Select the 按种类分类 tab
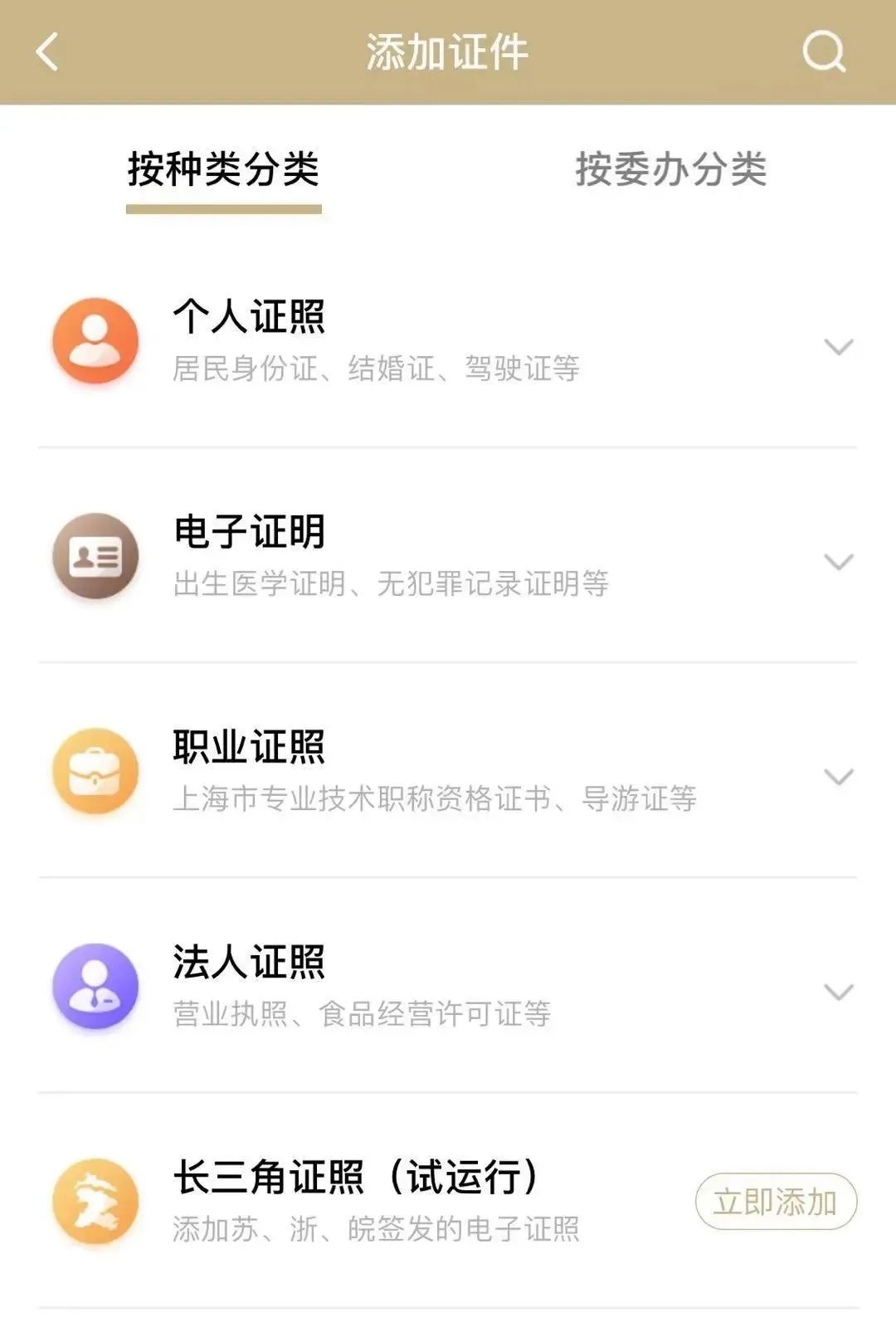896x1332 pixels. pyautogui.click(x=223, y=170)
